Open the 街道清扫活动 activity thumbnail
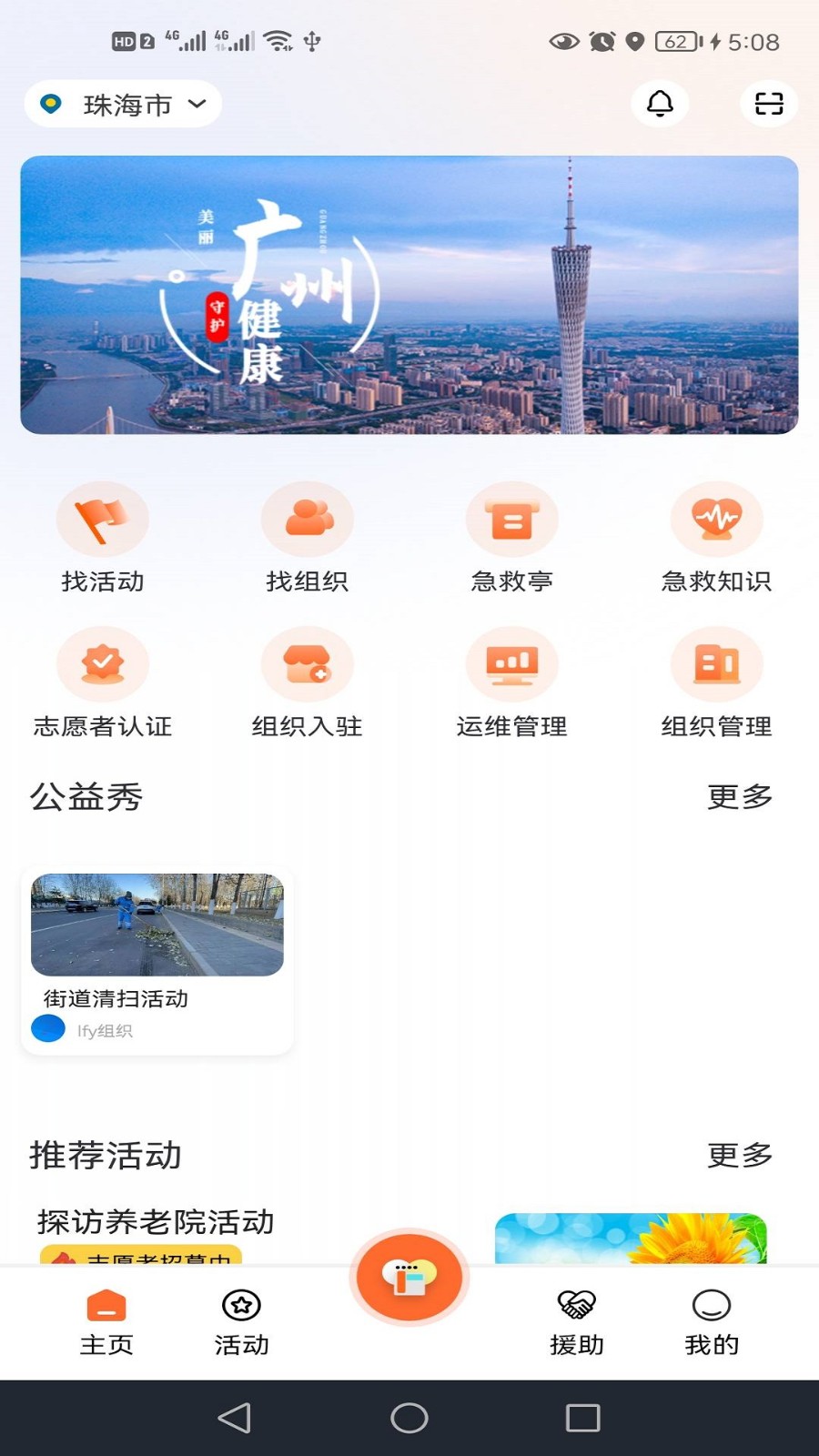This screenshot has width=819, height=1456. click(158, 925)
